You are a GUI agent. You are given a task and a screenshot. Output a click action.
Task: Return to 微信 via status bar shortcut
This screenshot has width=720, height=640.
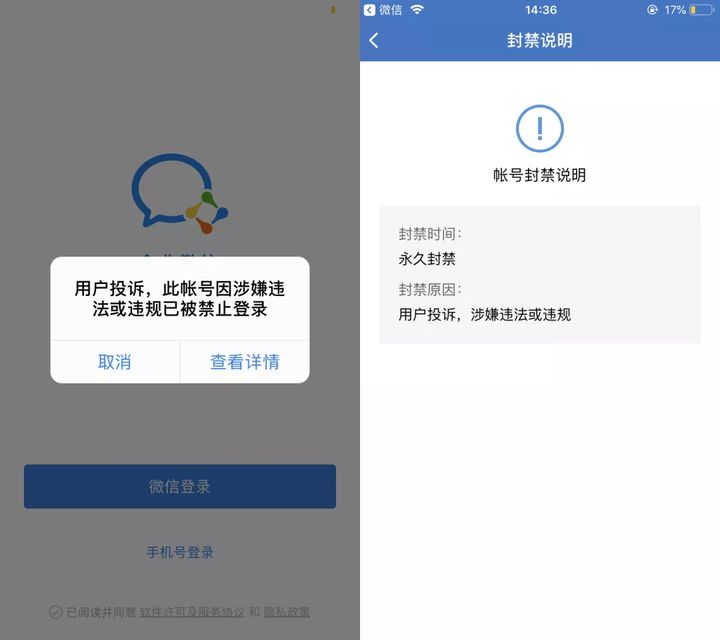(383, 9)
